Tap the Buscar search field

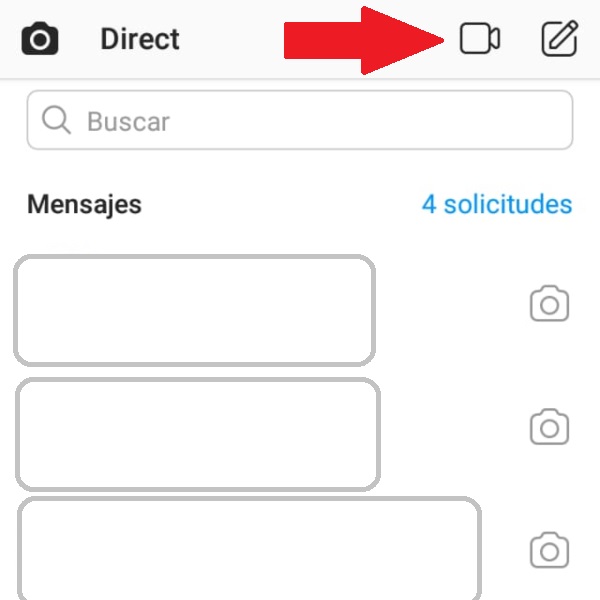pos(299,121)
